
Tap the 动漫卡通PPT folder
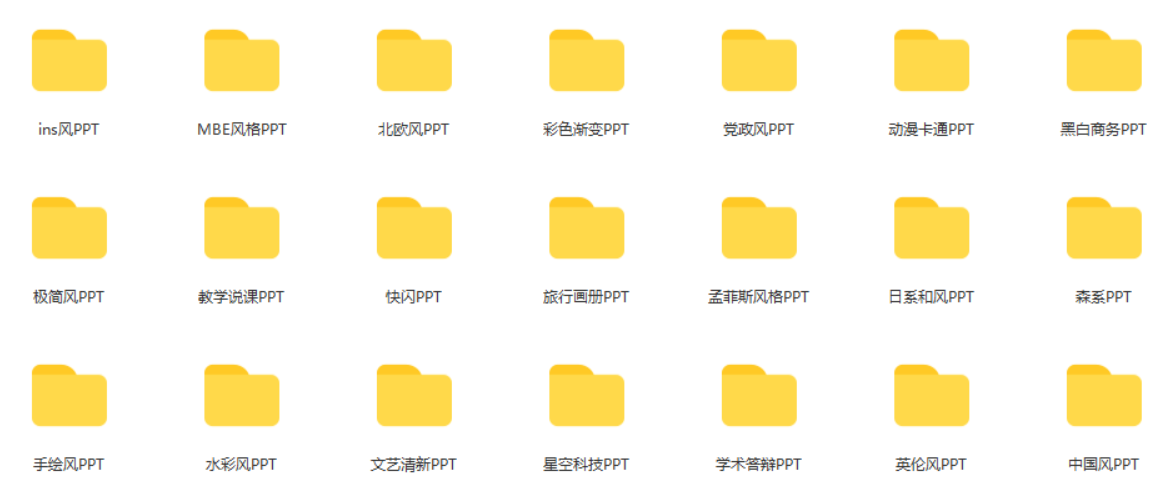tap(931, 62)
